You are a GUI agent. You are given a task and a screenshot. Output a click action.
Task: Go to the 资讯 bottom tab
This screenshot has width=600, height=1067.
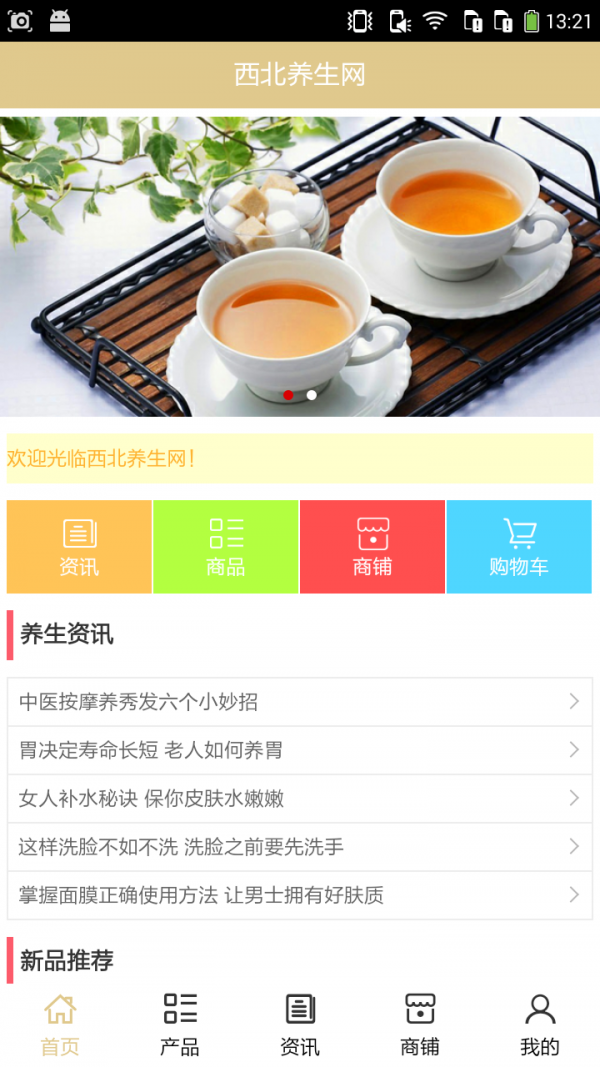click(x=300, y=1024)
